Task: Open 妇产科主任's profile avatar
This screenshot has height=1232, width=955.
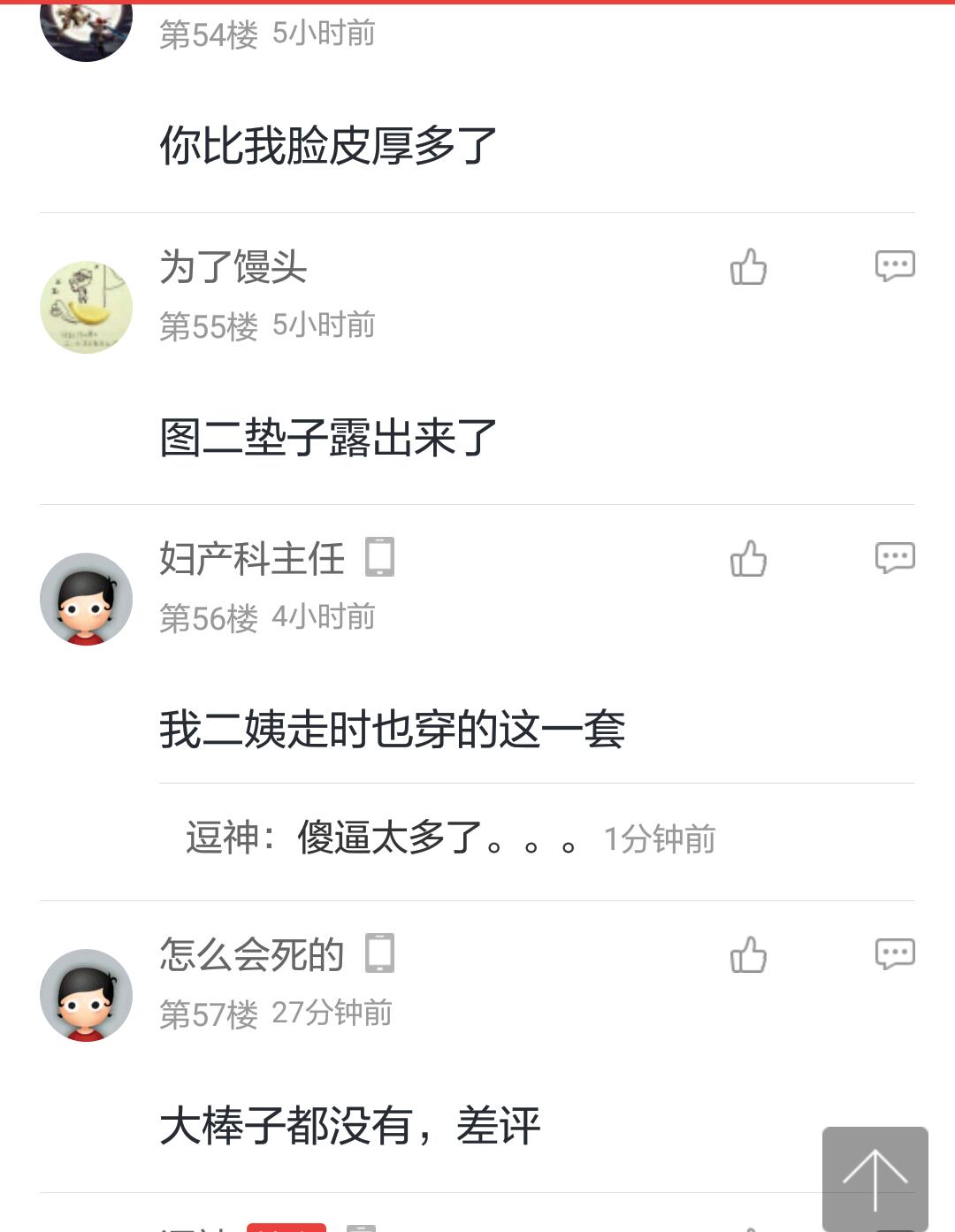Action: pos(87,599)
